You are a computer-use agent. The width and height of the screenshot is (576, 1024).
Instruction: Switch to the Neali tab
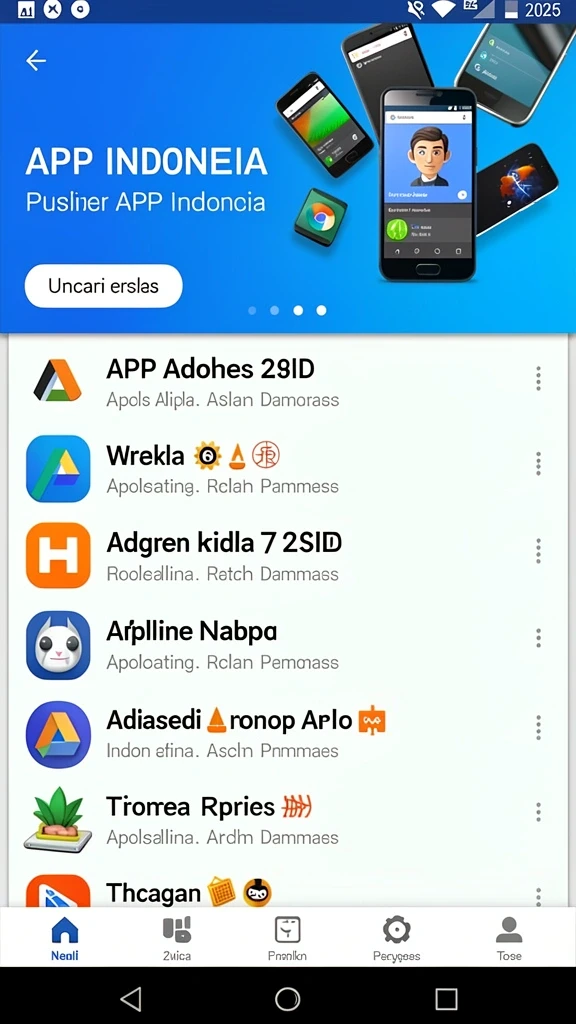[x=65, y=938]
